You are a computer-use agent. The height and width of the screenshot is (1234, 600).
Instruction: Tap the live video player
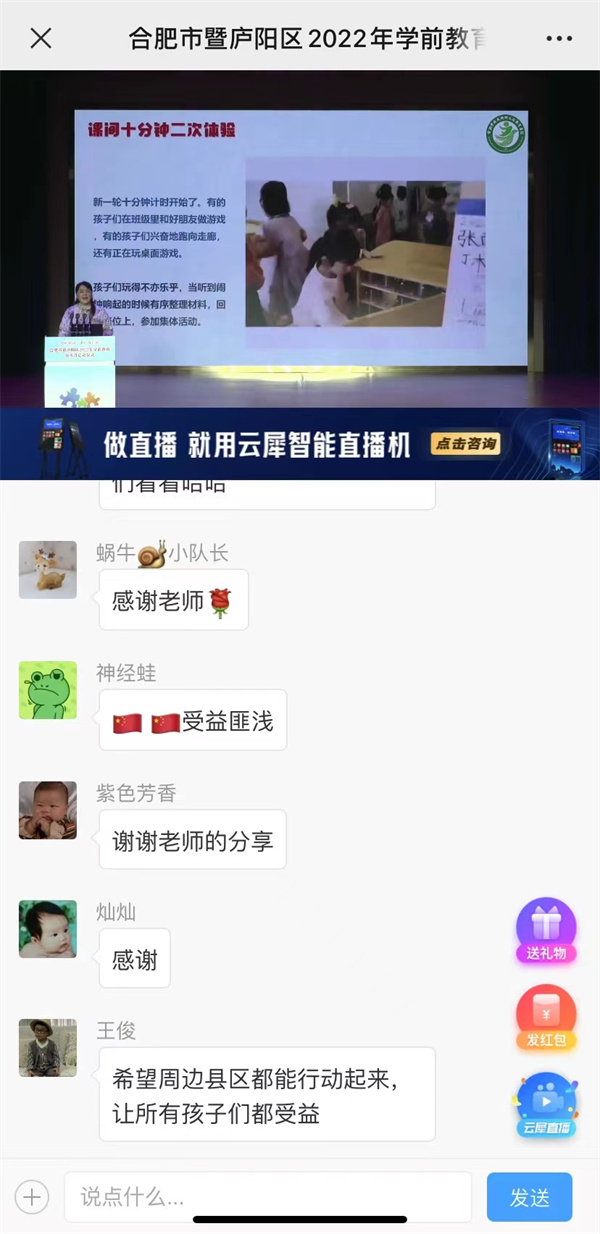pos(300,238)
